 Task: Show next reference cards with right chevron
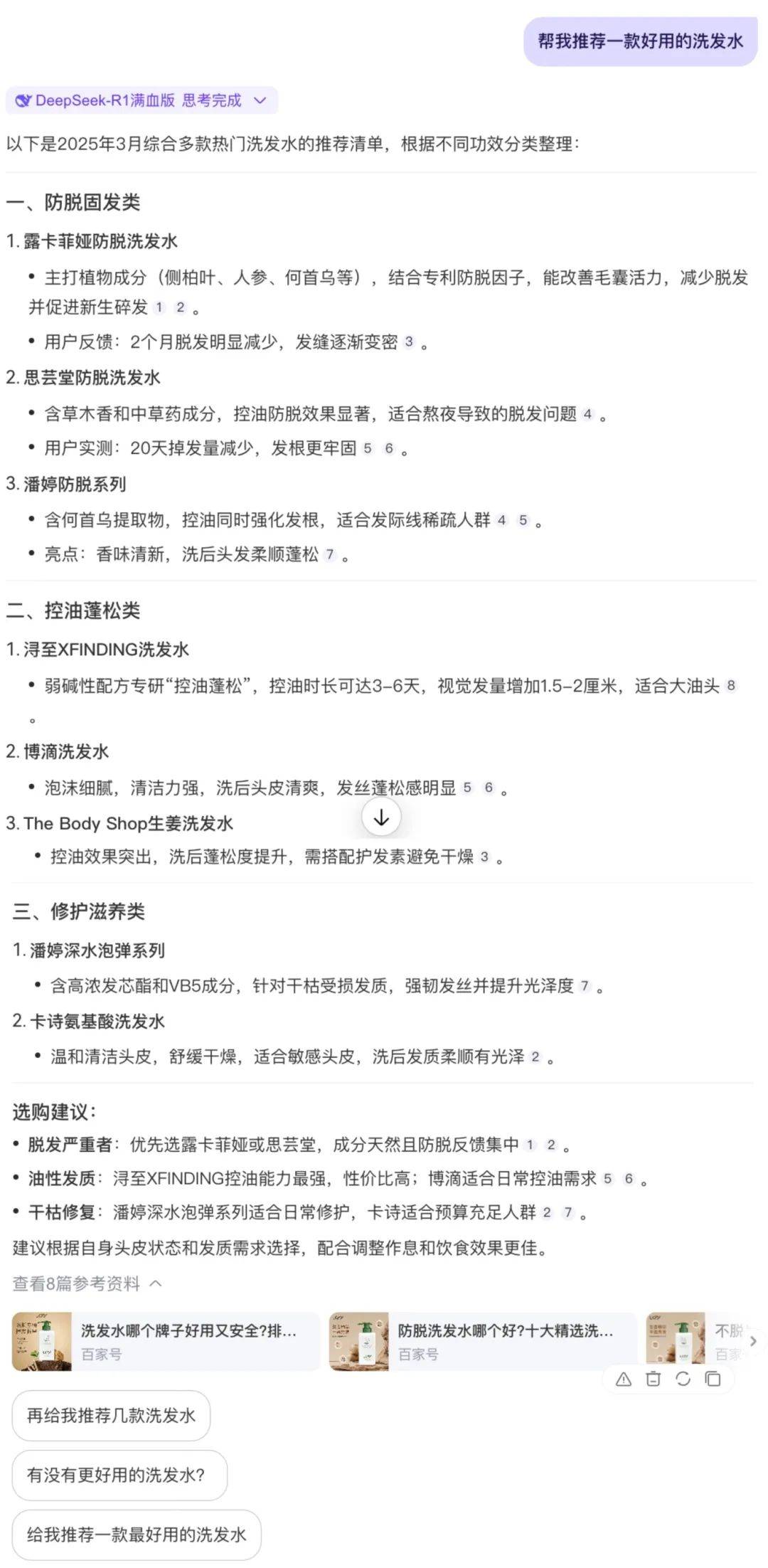(x=753, y=1341)
